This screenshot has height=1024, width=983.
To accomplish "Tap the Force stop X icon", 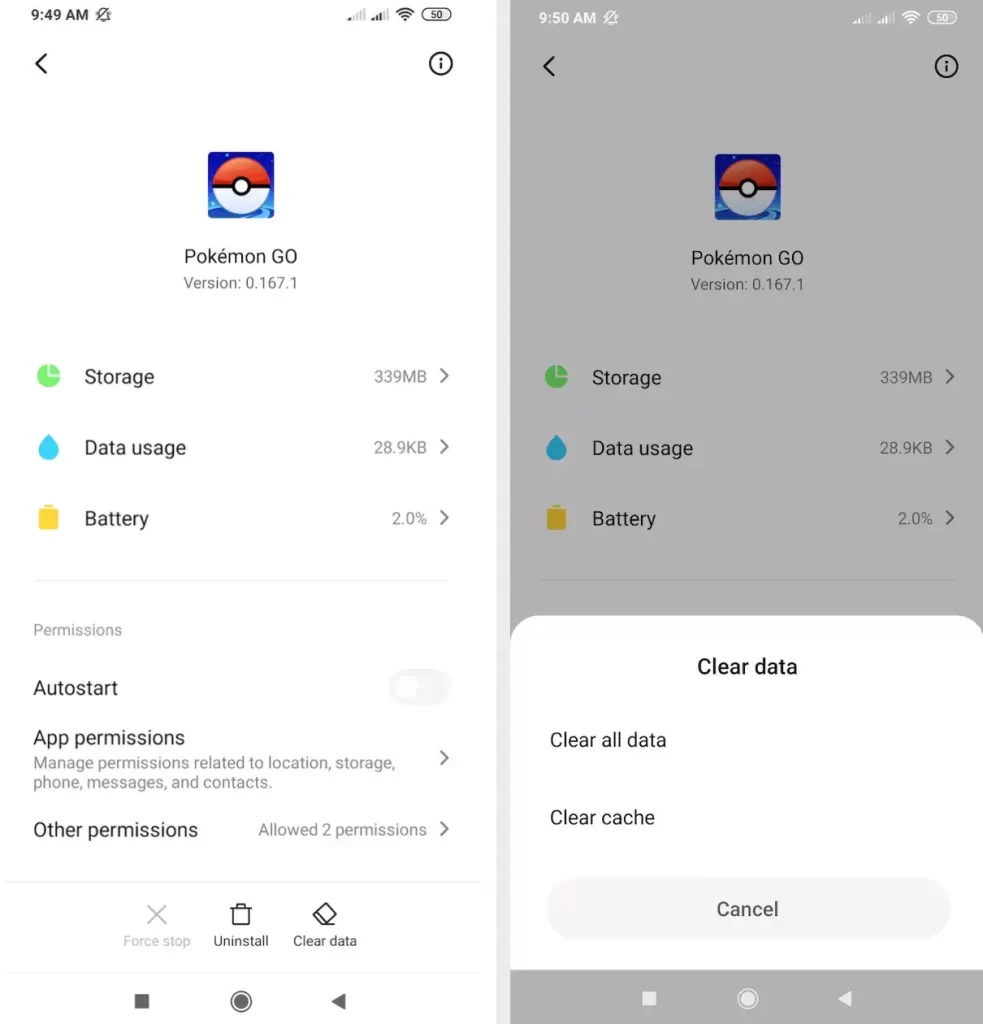I will (156, 914).
